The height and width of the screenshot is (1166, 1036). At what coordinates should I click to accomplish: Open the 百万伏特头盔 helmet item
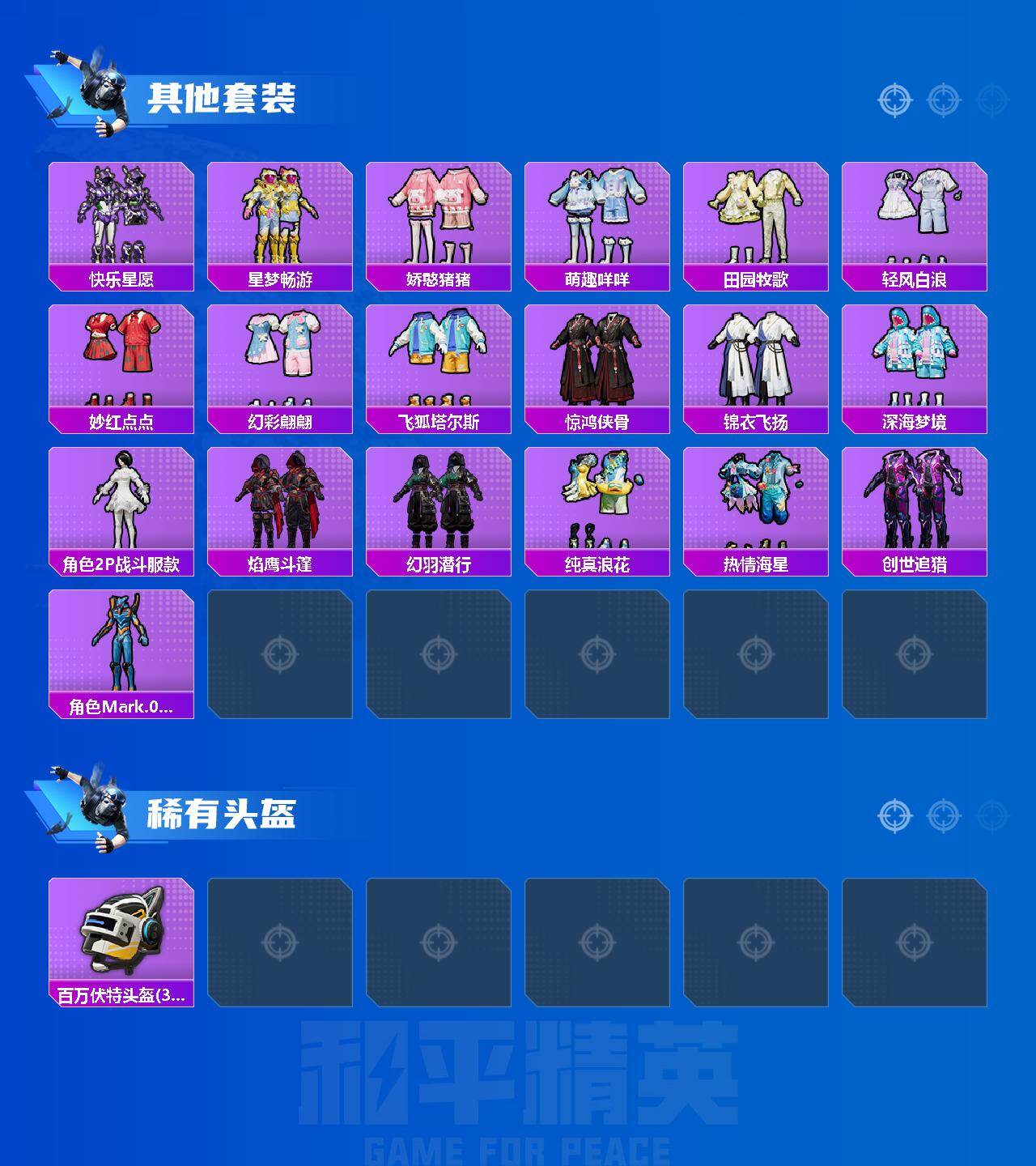(121, 939)
